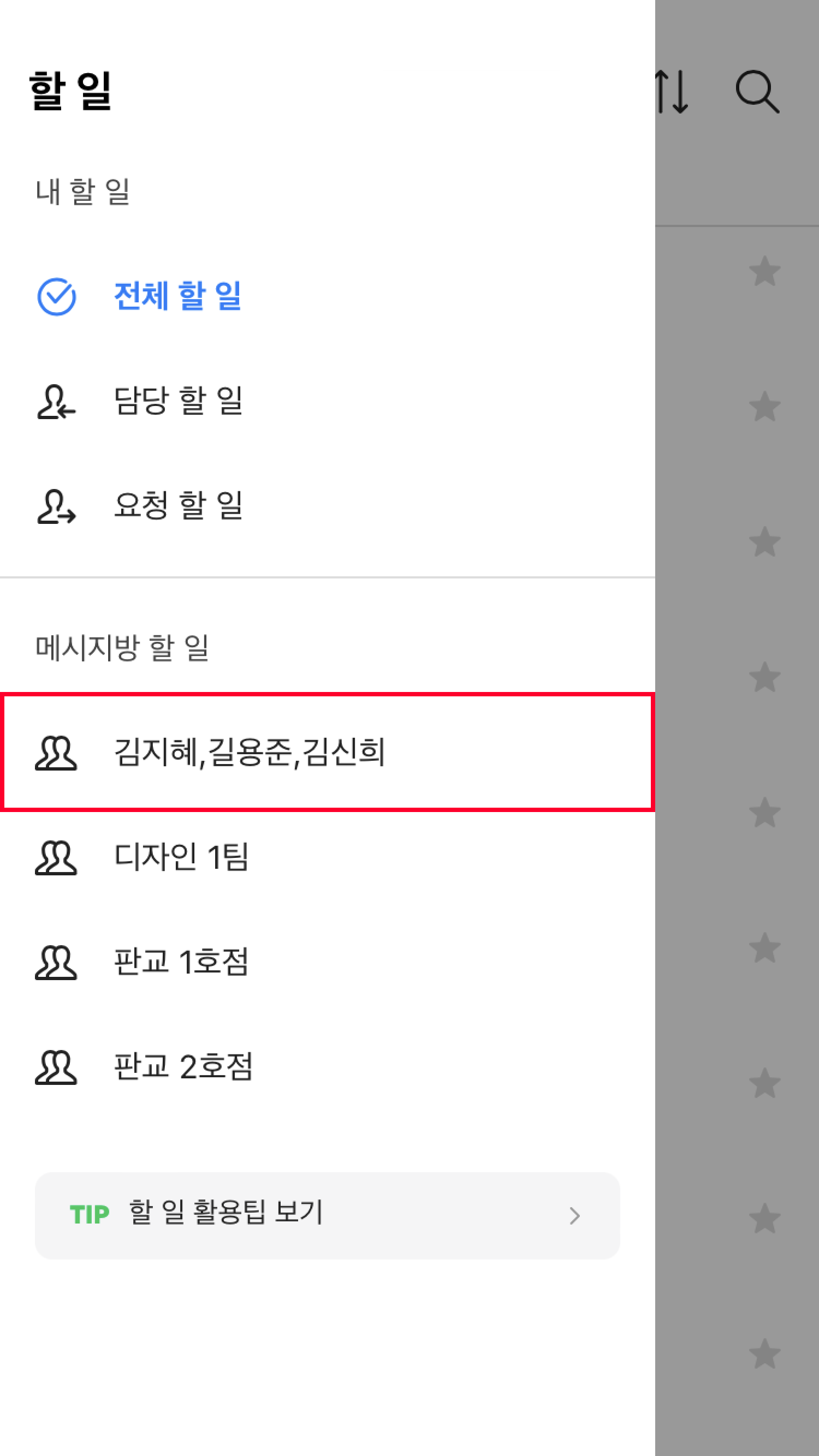Show 요청 할 일 tasks
The image size is (819, 1456).
177,506
